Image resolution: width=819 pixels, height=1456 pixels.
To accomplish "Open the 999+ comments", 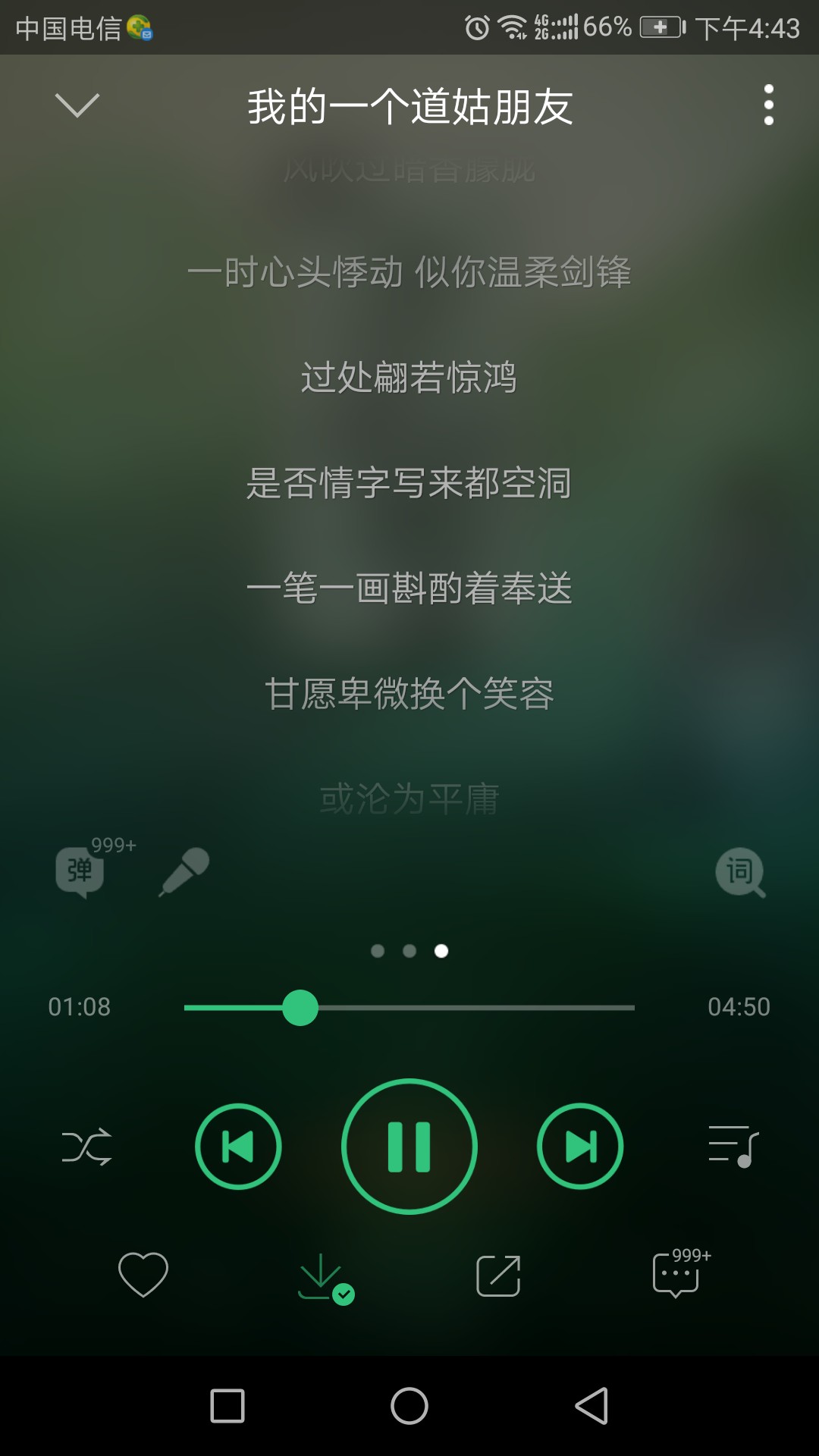I will tap(680, 1274).
